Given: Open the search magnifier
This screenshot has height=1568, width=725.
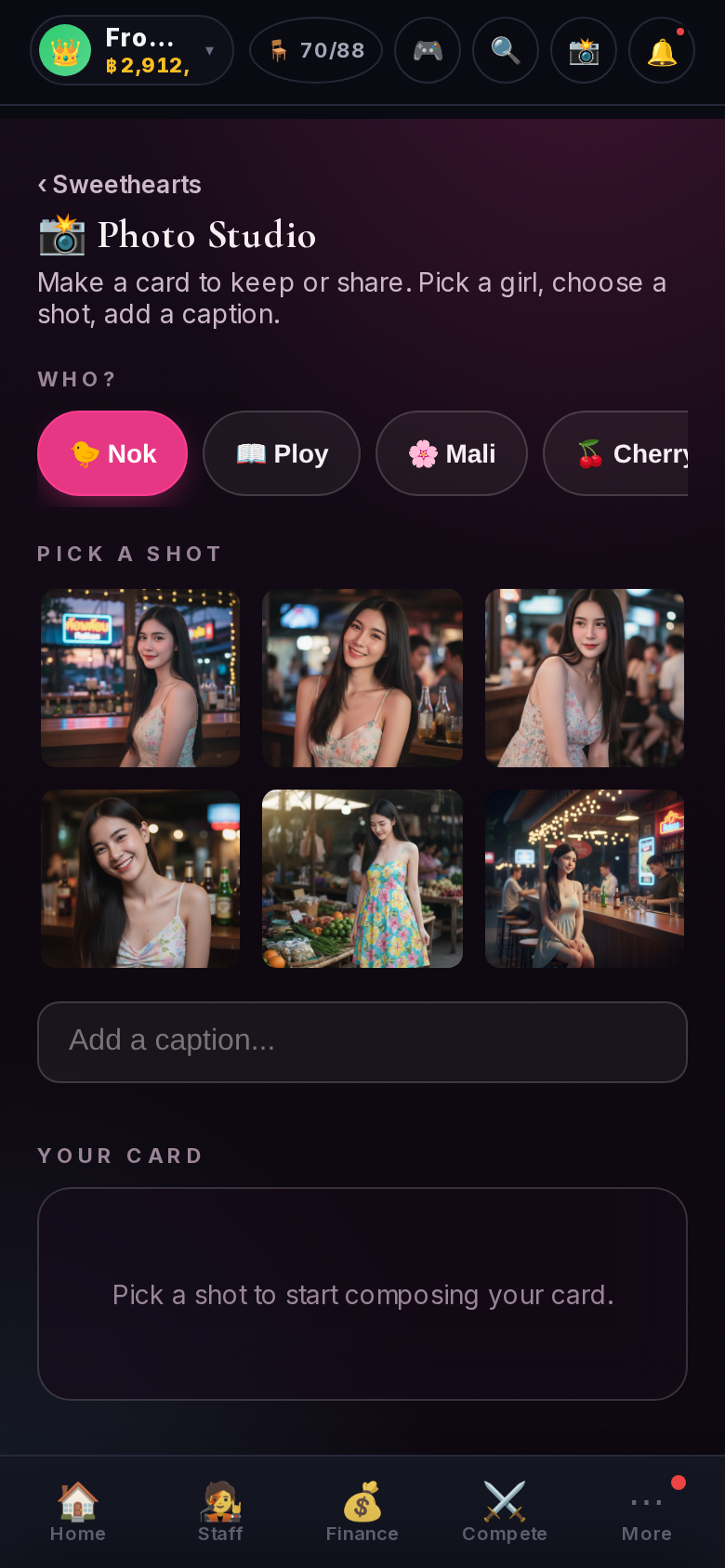Looking at the screenshot, I should 506,50.
